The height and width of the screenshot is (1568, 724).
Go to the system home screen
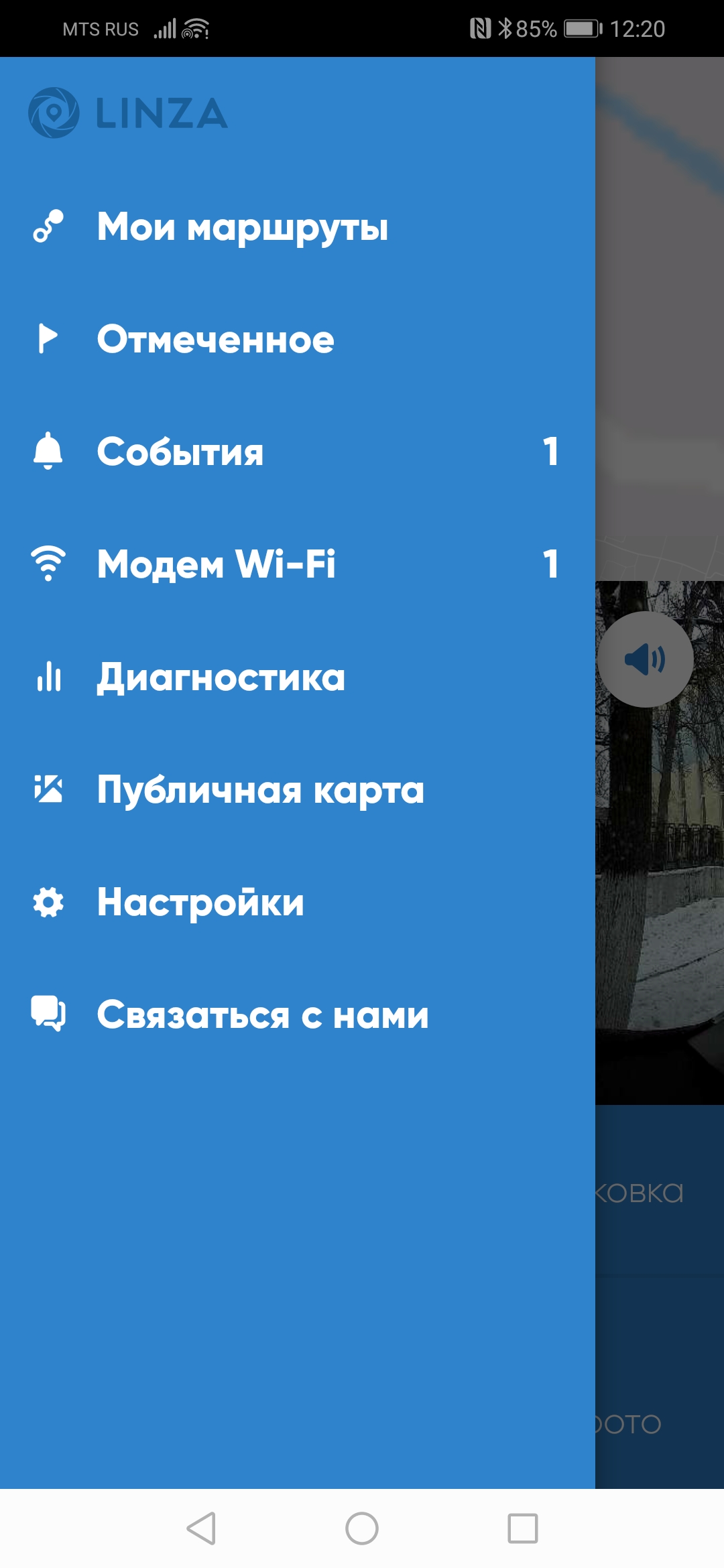362,1528
